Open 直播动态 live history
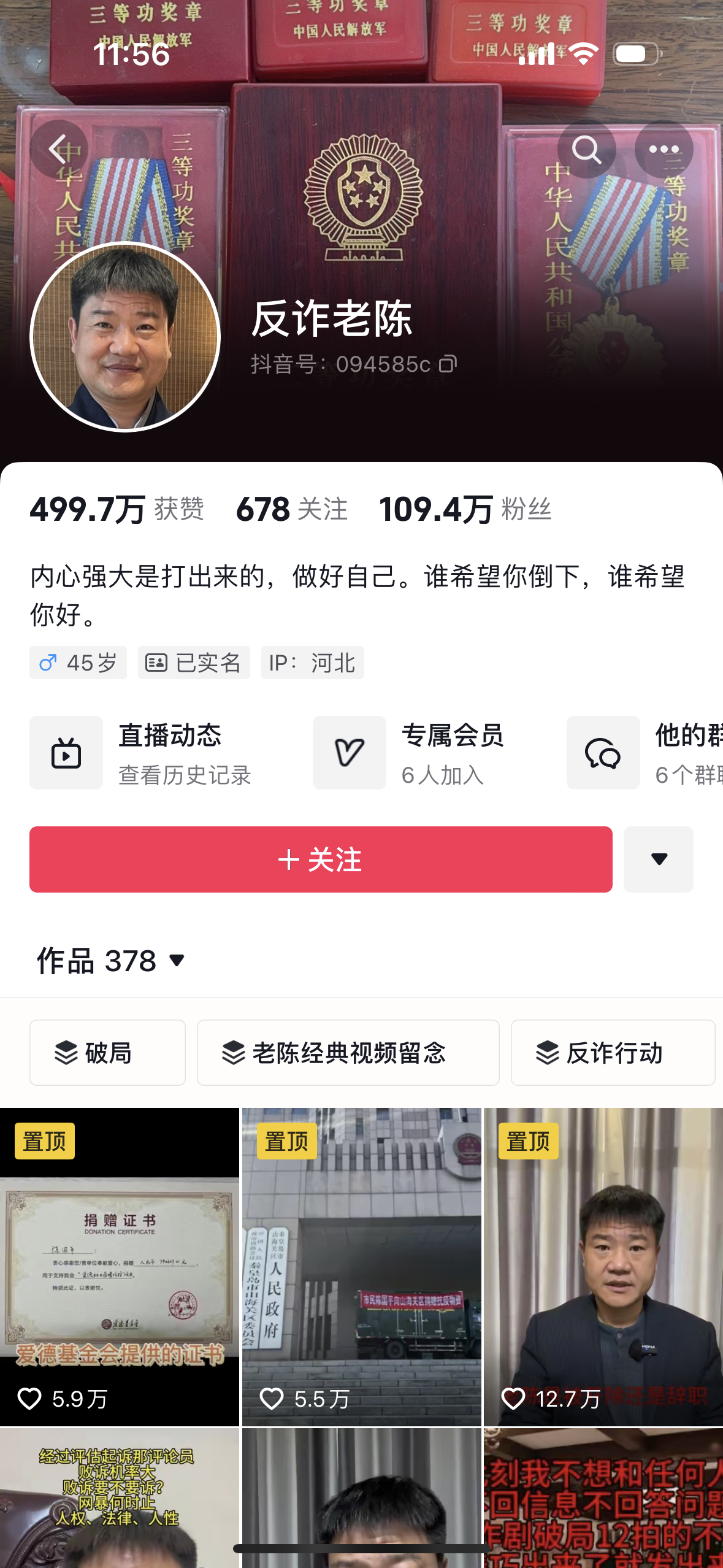The width and height of the screenshot is (723, 1568). point(141,753)
